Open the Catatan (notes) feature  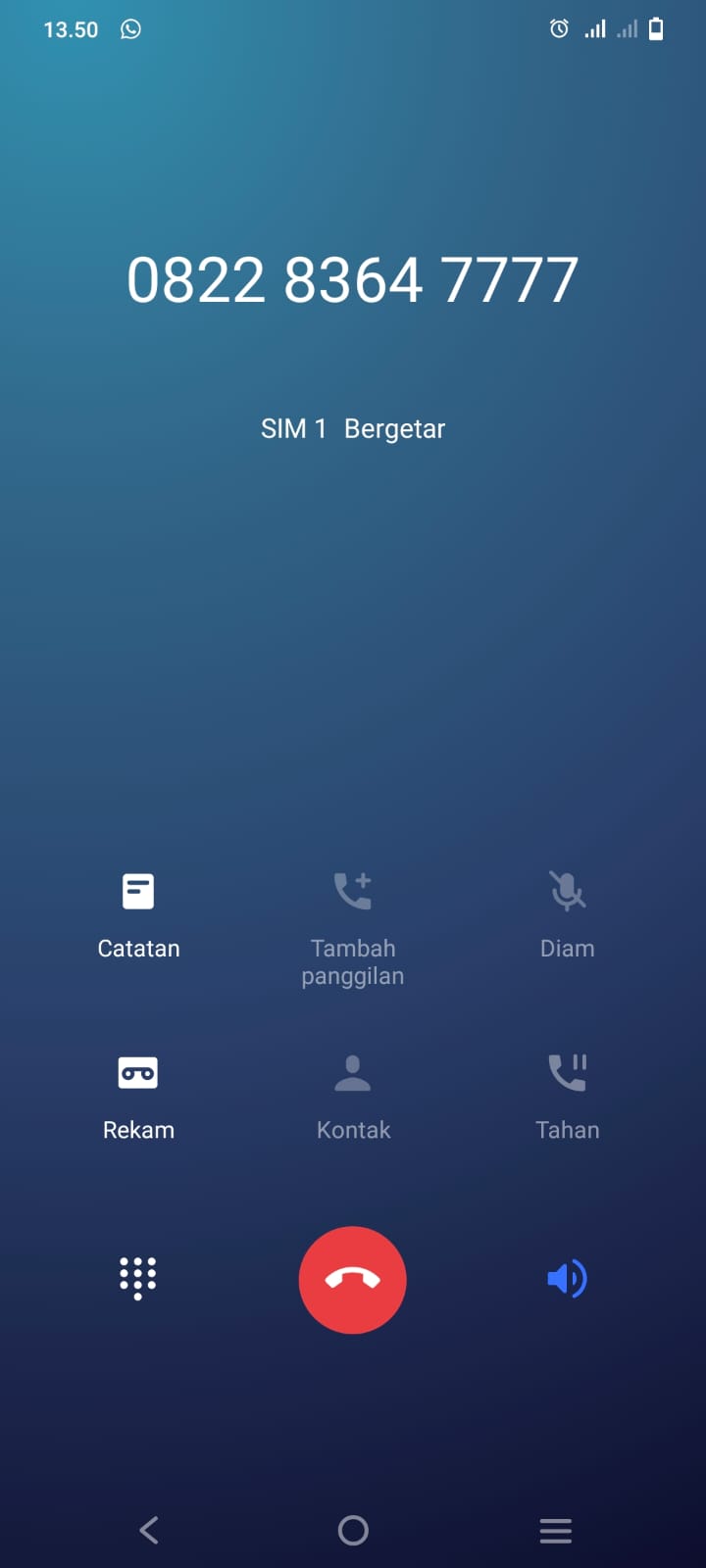click(138, 911)
